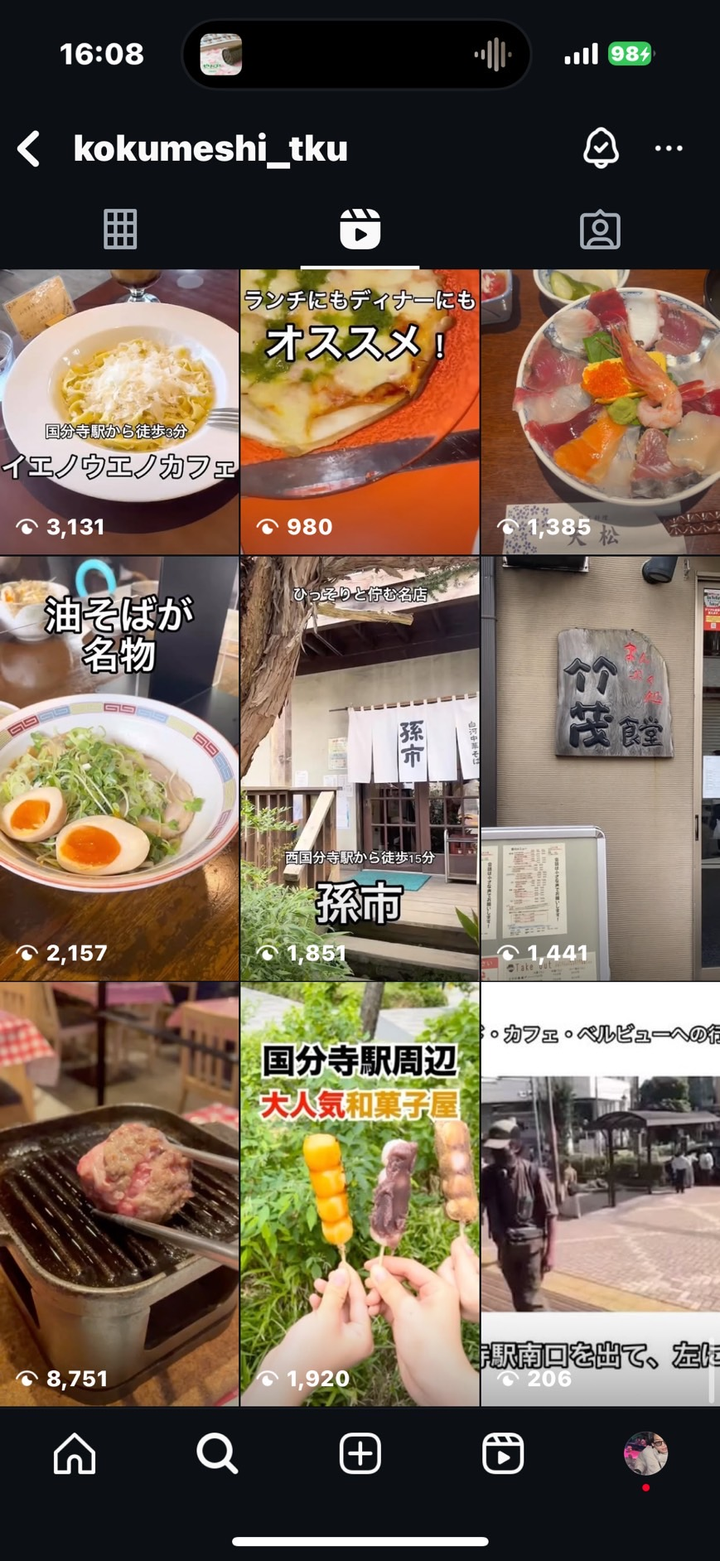This screenshot has width=720, height=1561.
Task: Watch the 油そばが名物 reel
Action: pyautogui.click(x=119, y=768)
